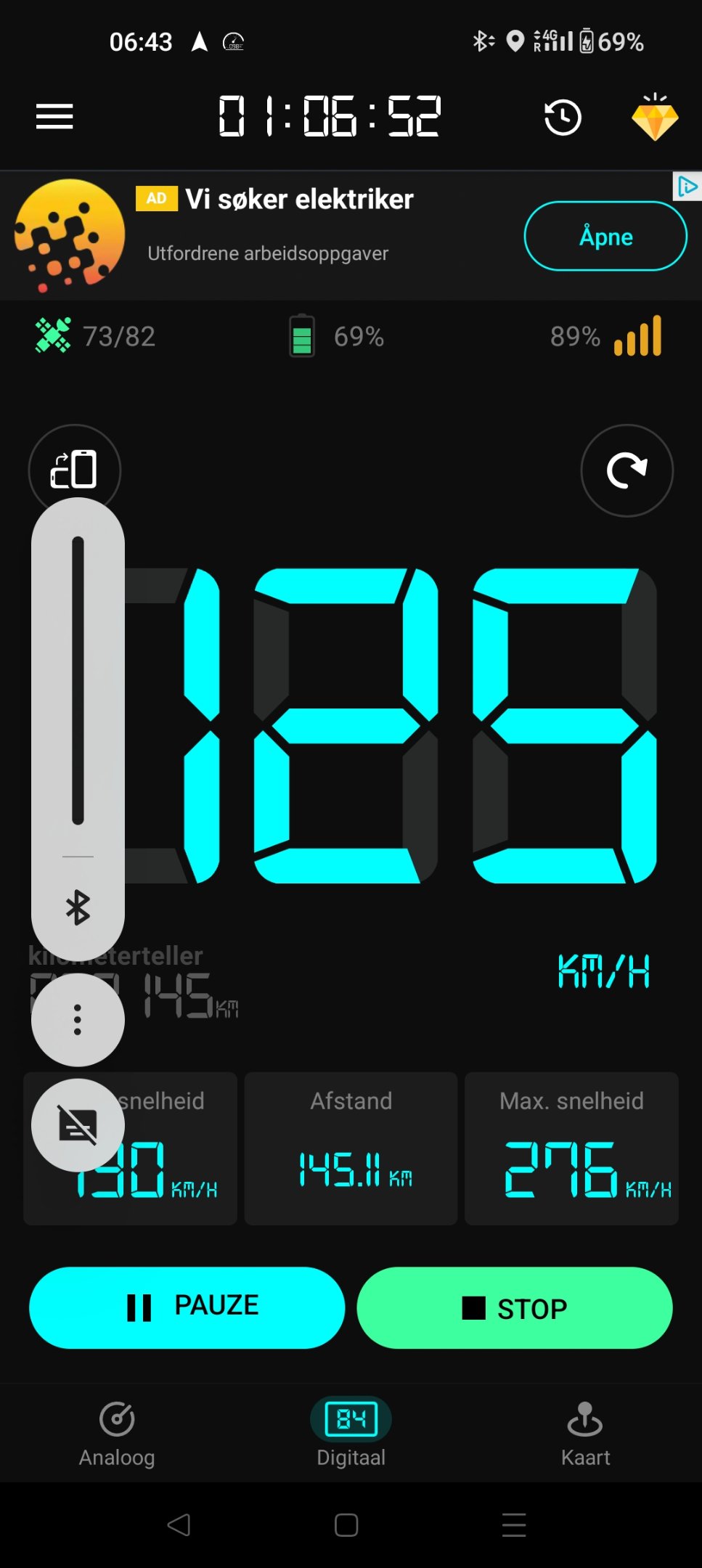Open the hamburger menu

coord(54,116)
